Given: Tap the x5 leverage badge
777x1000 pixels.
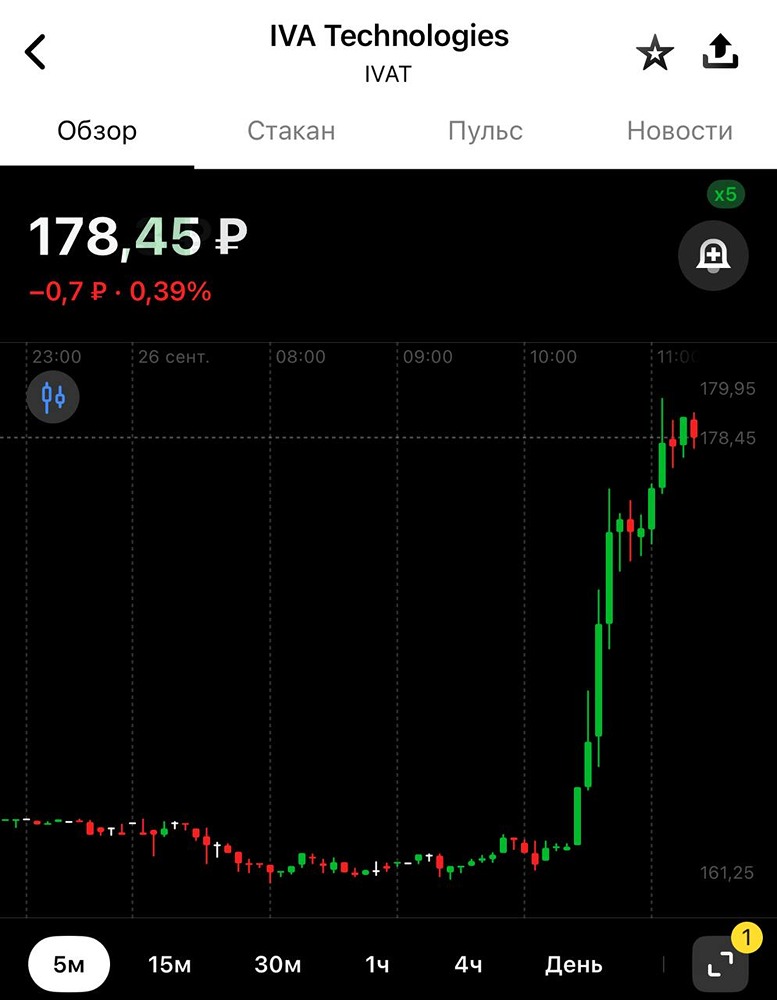Looking at the screenshot, I should point(725,194).
